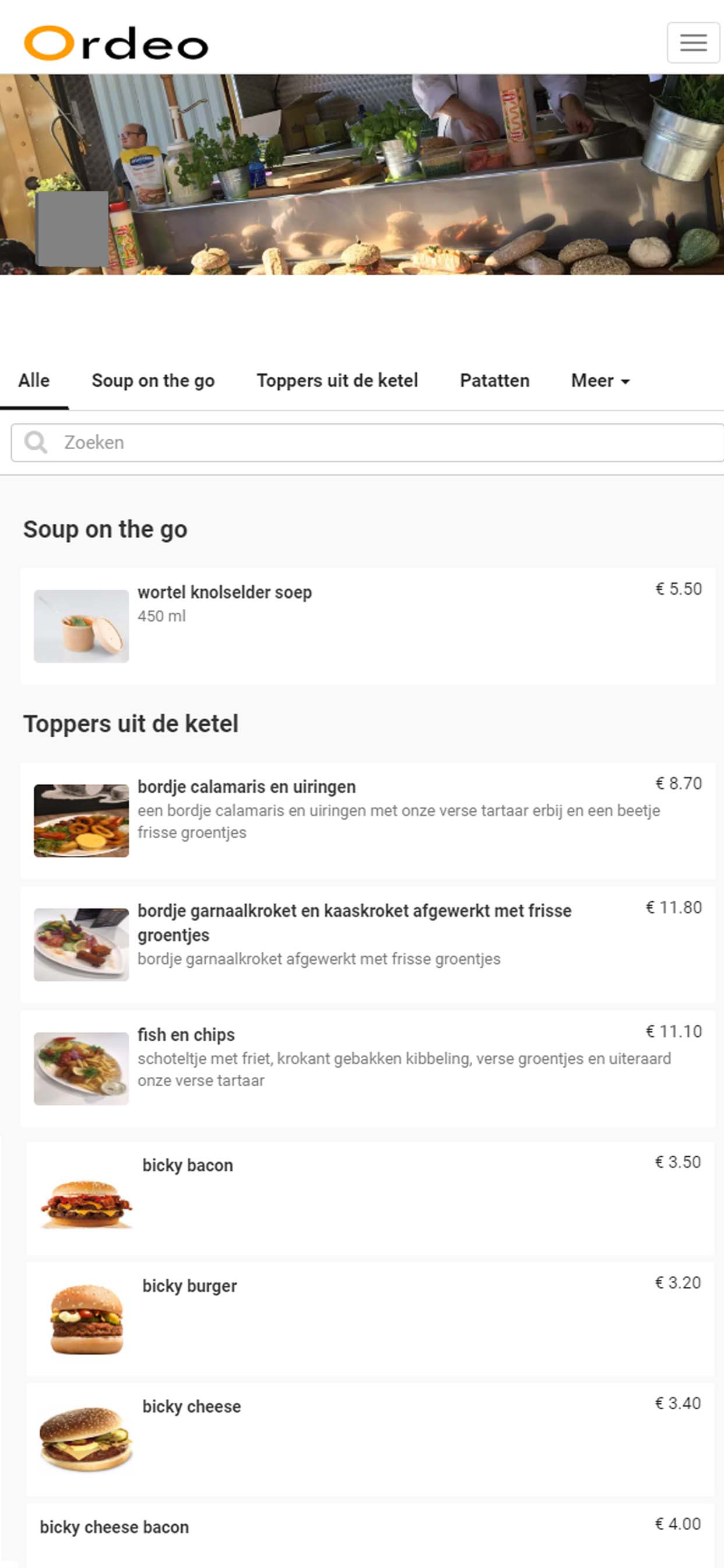Switch to the Alle tab
The width and height of the screenshot is (724, 1568).
click(34, 381)
